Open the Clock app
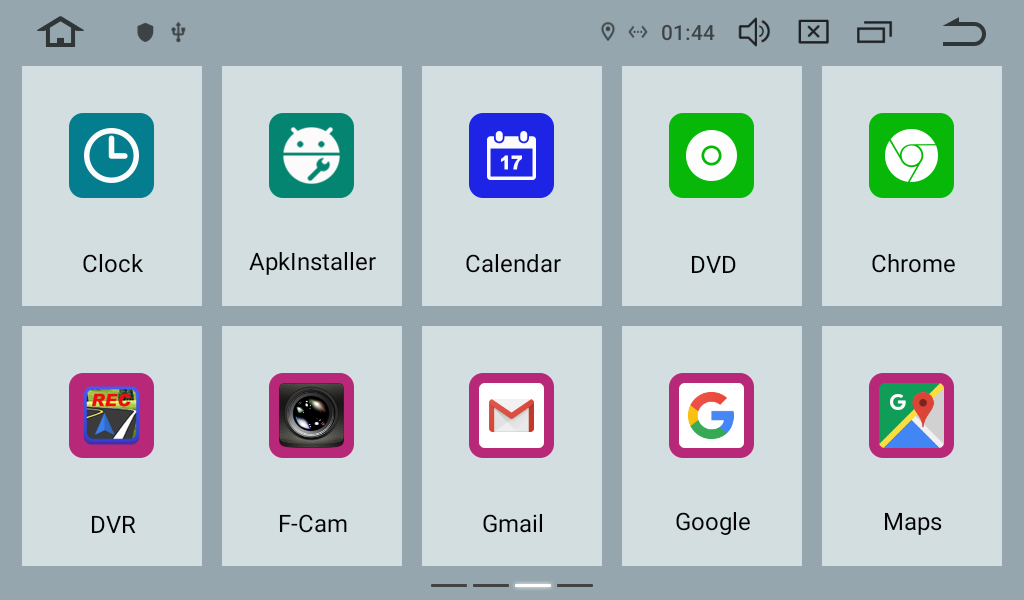 (111, 156)
